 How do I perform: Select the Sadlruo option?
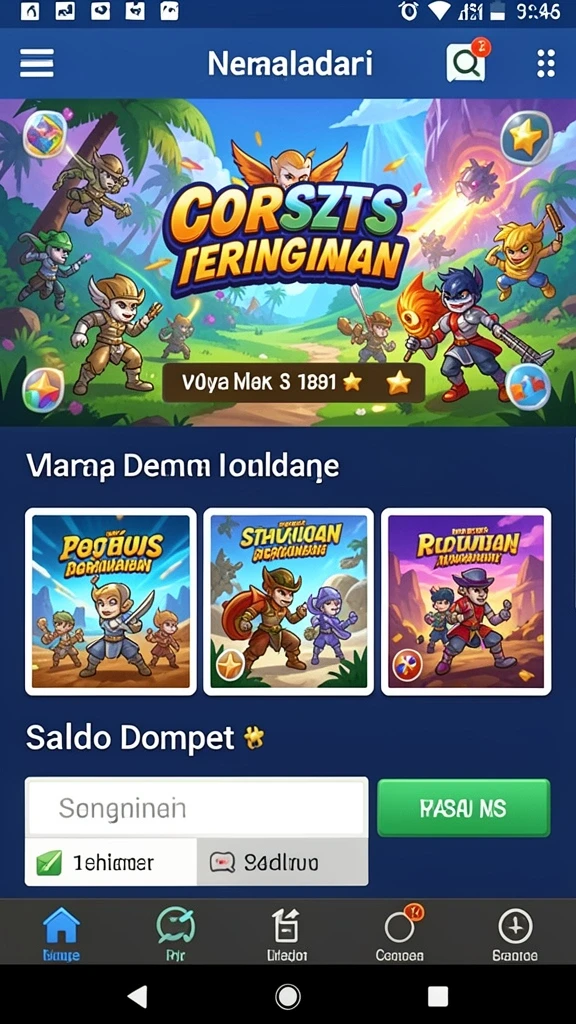(282, 863)
